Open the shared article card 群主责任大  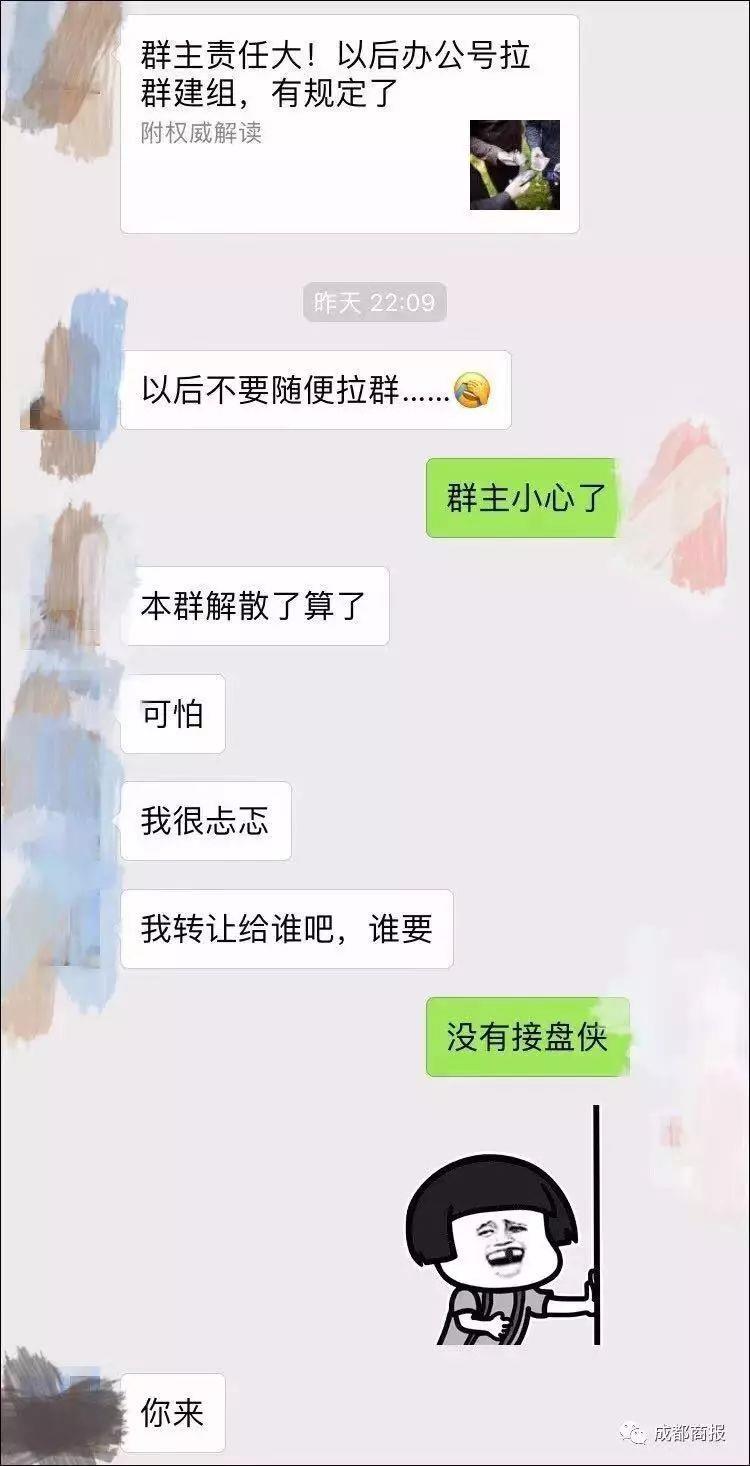pos(349,124)
